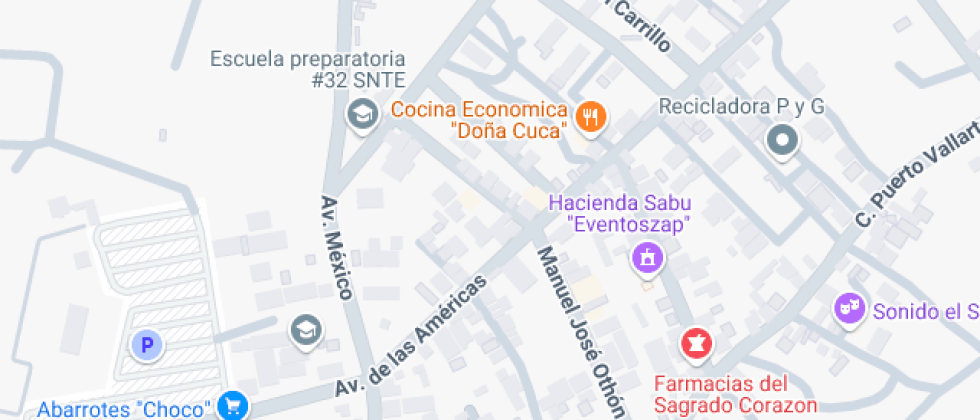980x420 pixels.
Task: Tap the parking lot P marker
Action: [x=147, y=347]
